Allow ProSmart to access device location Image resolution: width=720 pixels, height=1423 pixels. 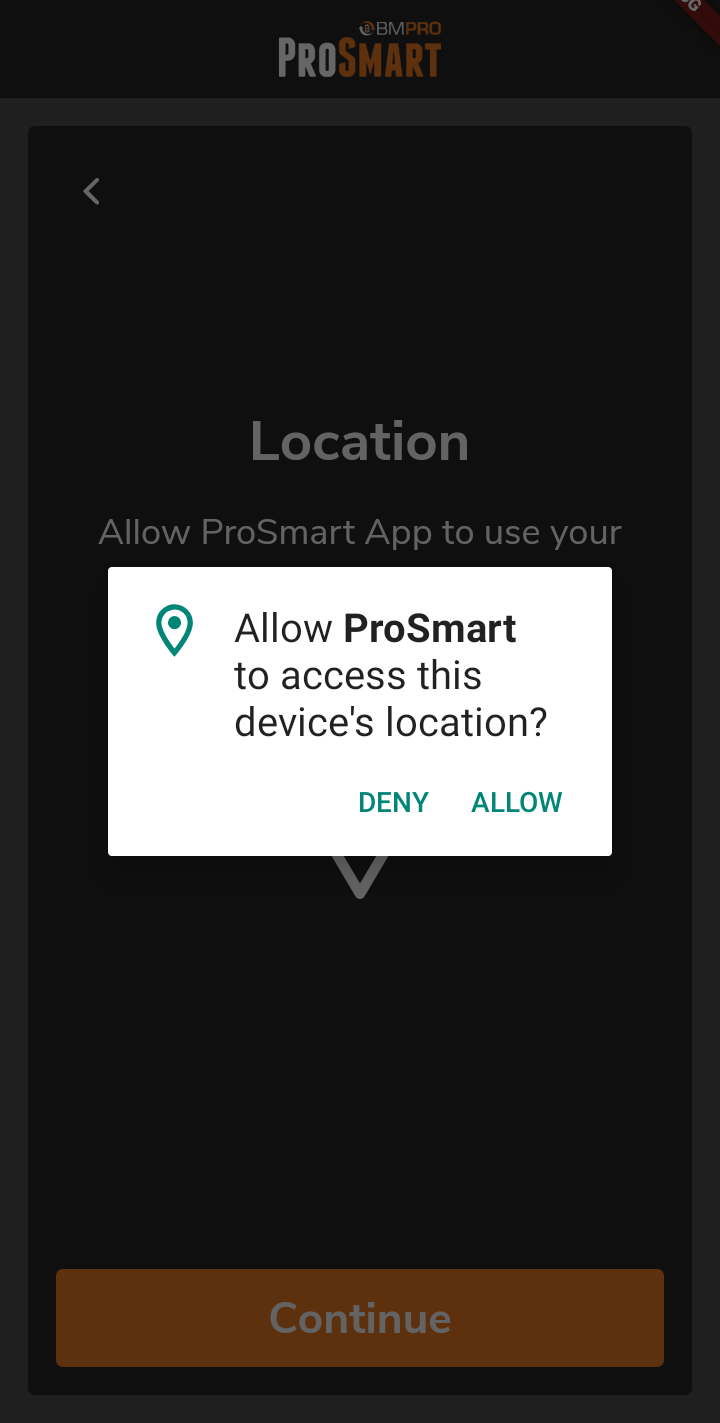point(516,802)
